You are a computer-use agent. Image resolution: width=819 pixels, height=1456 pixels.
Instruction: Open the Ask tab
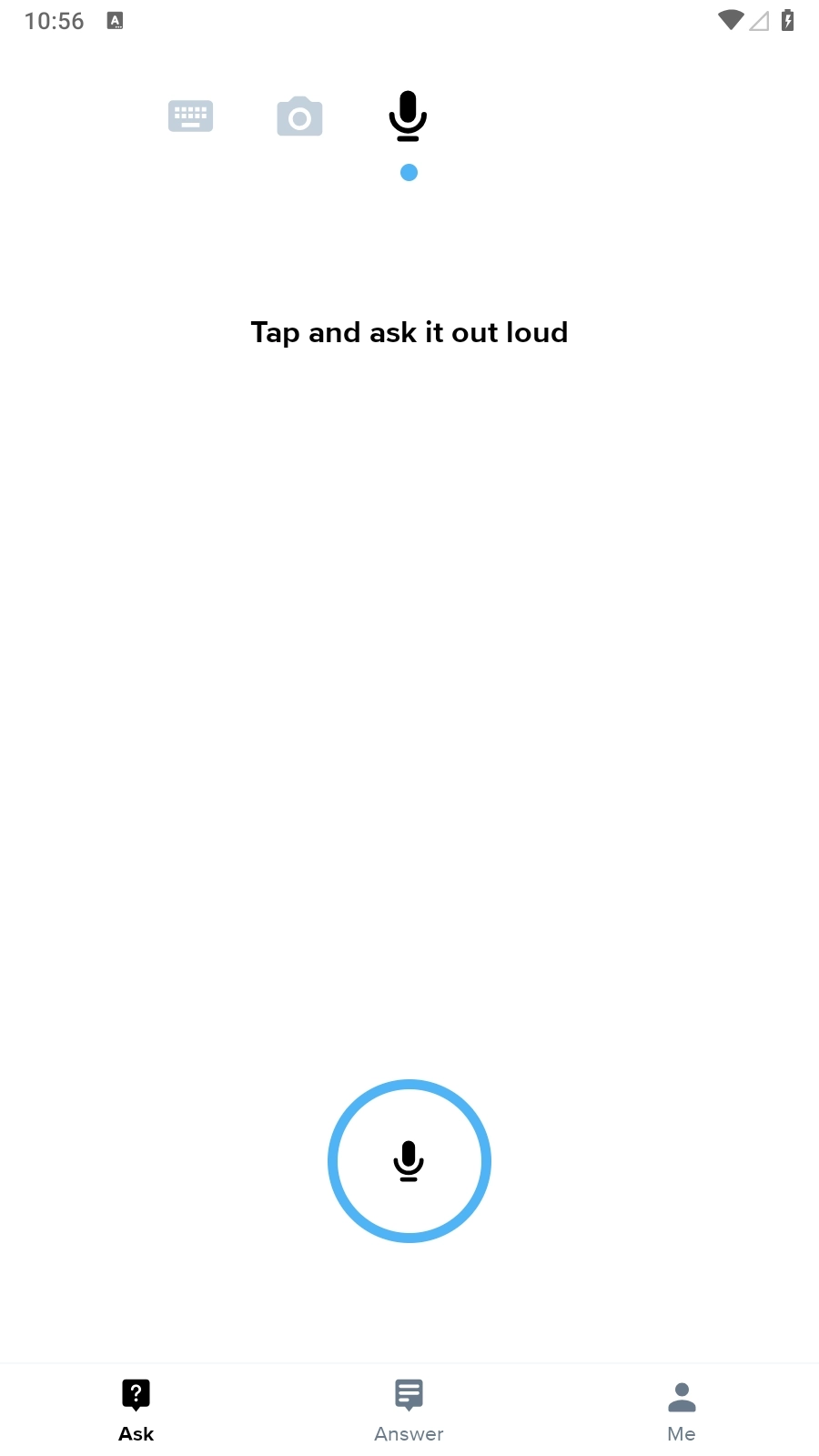point(136,1410)
